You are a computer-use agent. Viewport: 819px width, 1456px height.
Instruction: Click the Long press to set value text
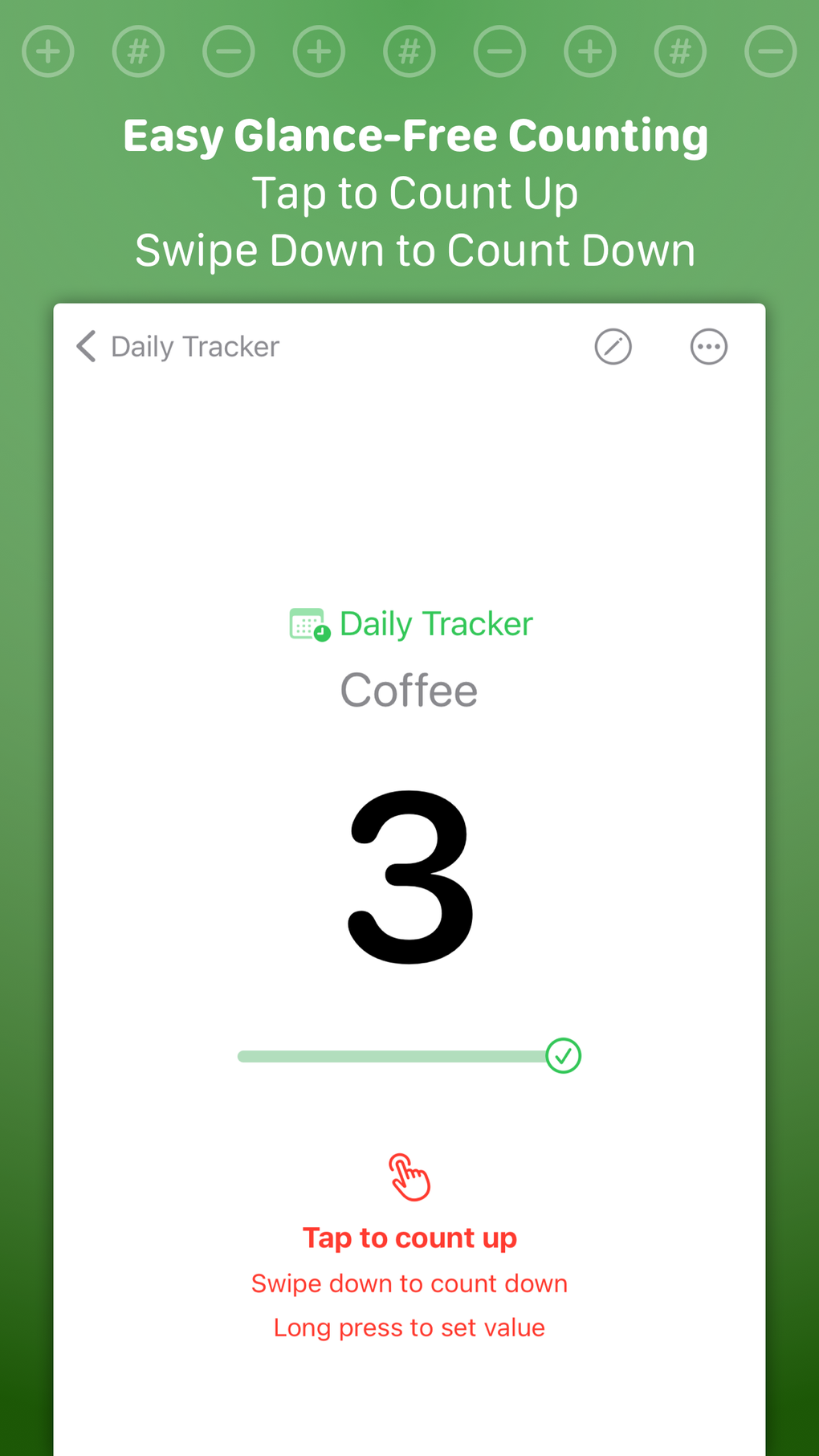coord(409,1327)
